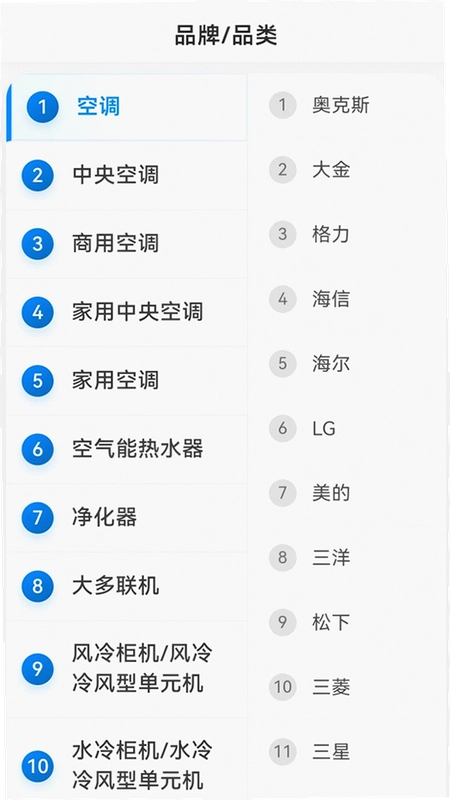Tap the LG brand

(x=346, y=428)
